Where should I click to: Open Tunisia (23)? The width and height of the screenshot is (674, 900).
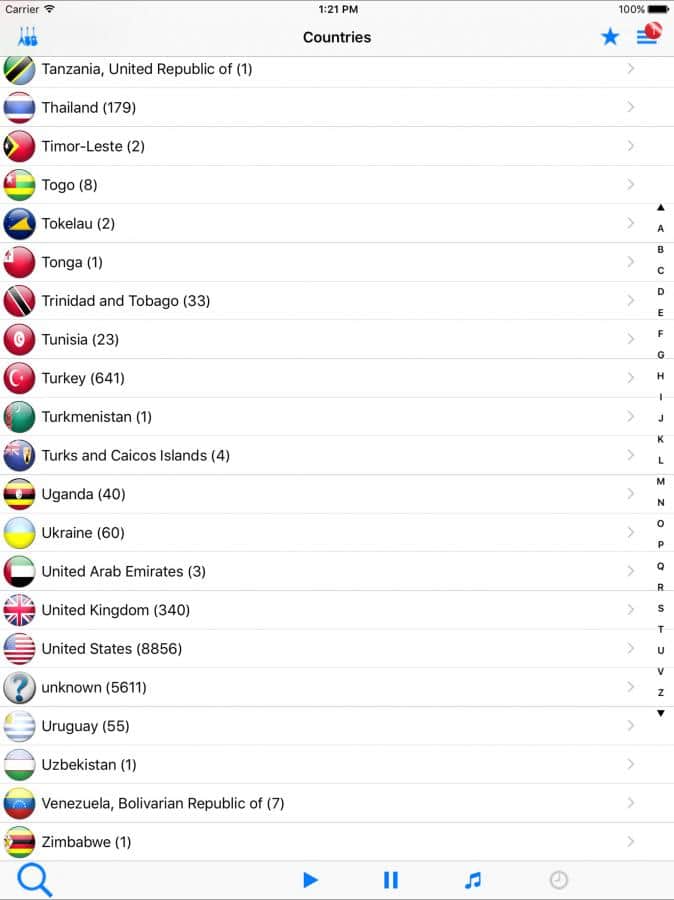[80, 340]
